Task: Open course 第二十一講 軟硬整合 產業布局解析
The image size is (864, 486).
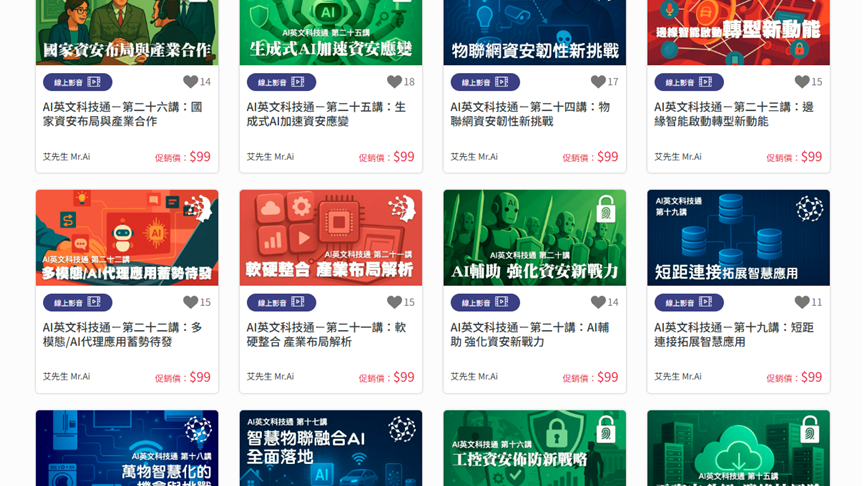Action: (326, 334)
